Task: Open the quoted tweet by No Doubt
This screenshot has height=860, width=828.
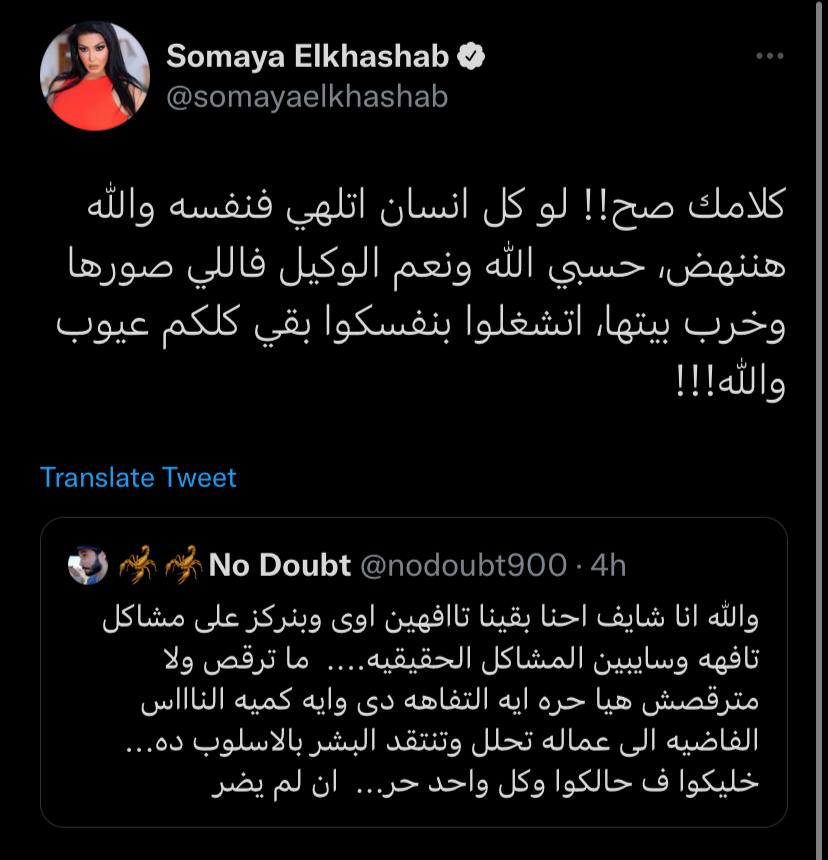Action: [x=414, y=690]
